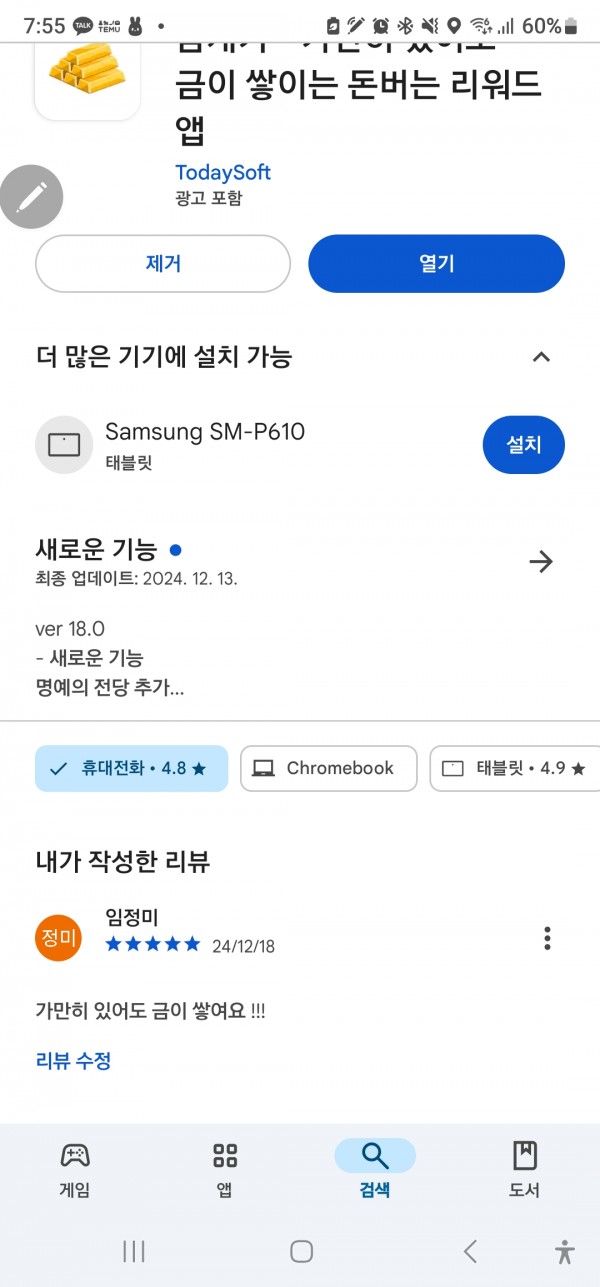Screen dimensions: 600x1287
Task: Go back with system back button
Action: tap(470, 1250)
